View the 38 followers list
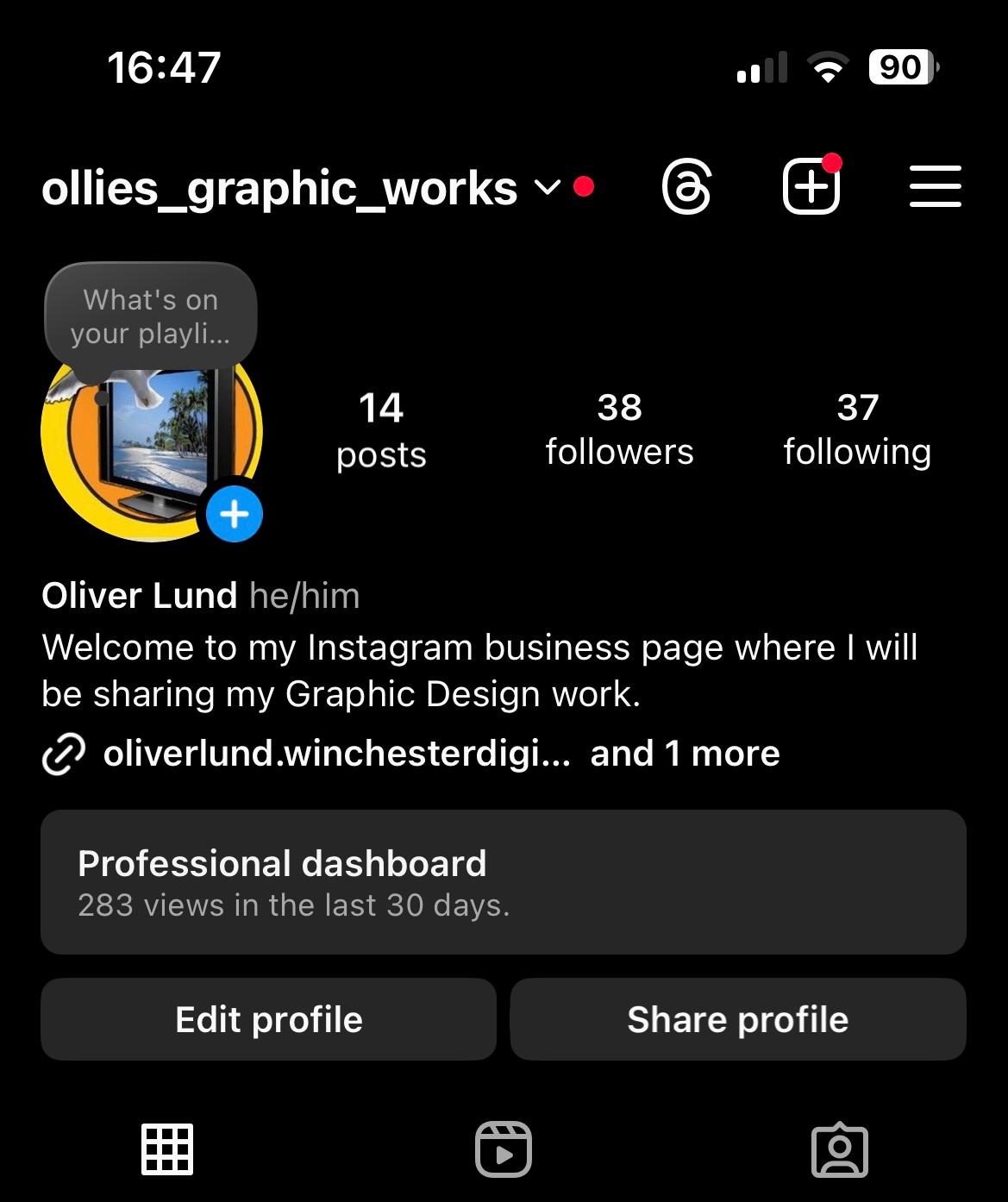The height and width of the screenshot is (1202, 1008). click(x=619, y=429)
